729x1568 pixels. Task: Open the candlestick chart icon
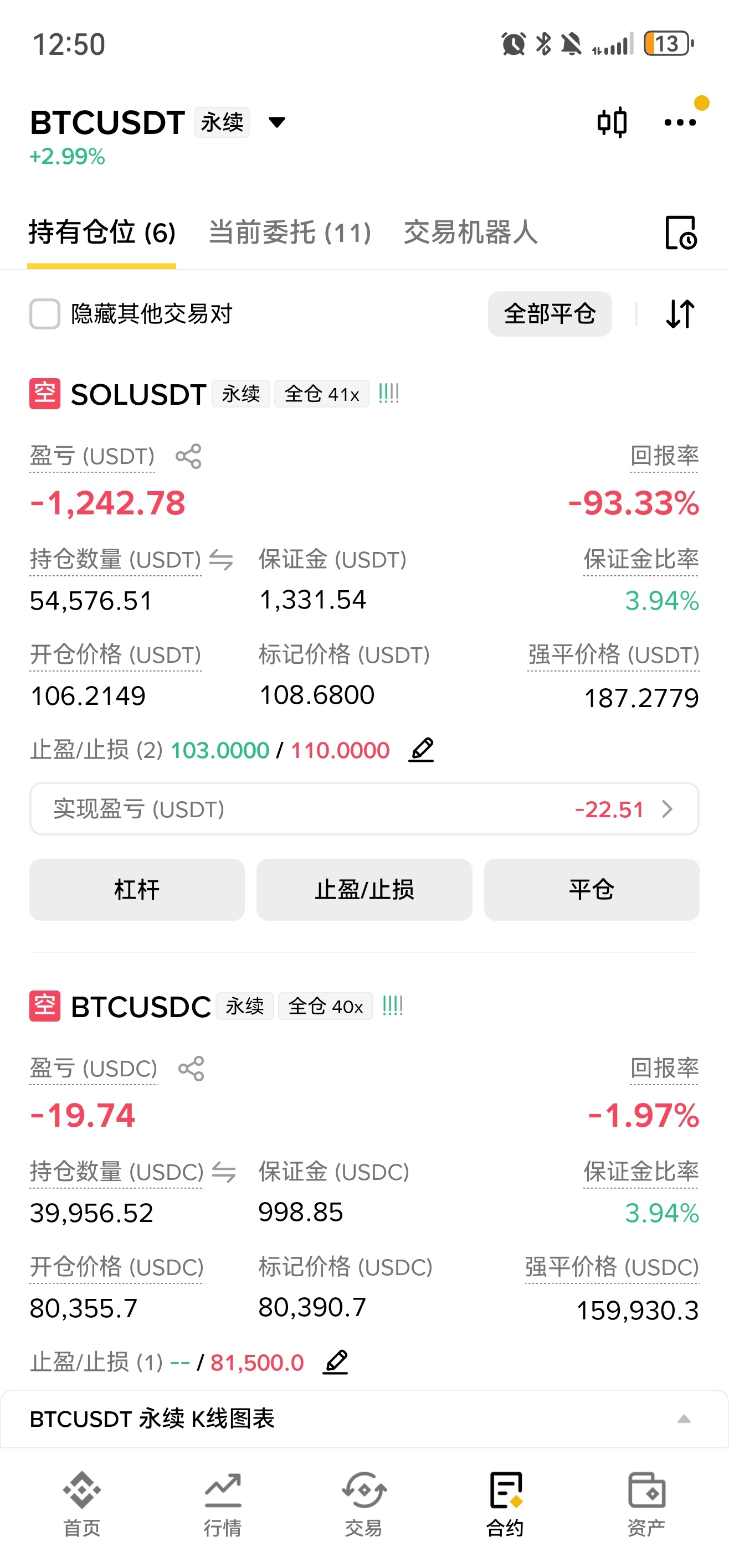[612, 122]
